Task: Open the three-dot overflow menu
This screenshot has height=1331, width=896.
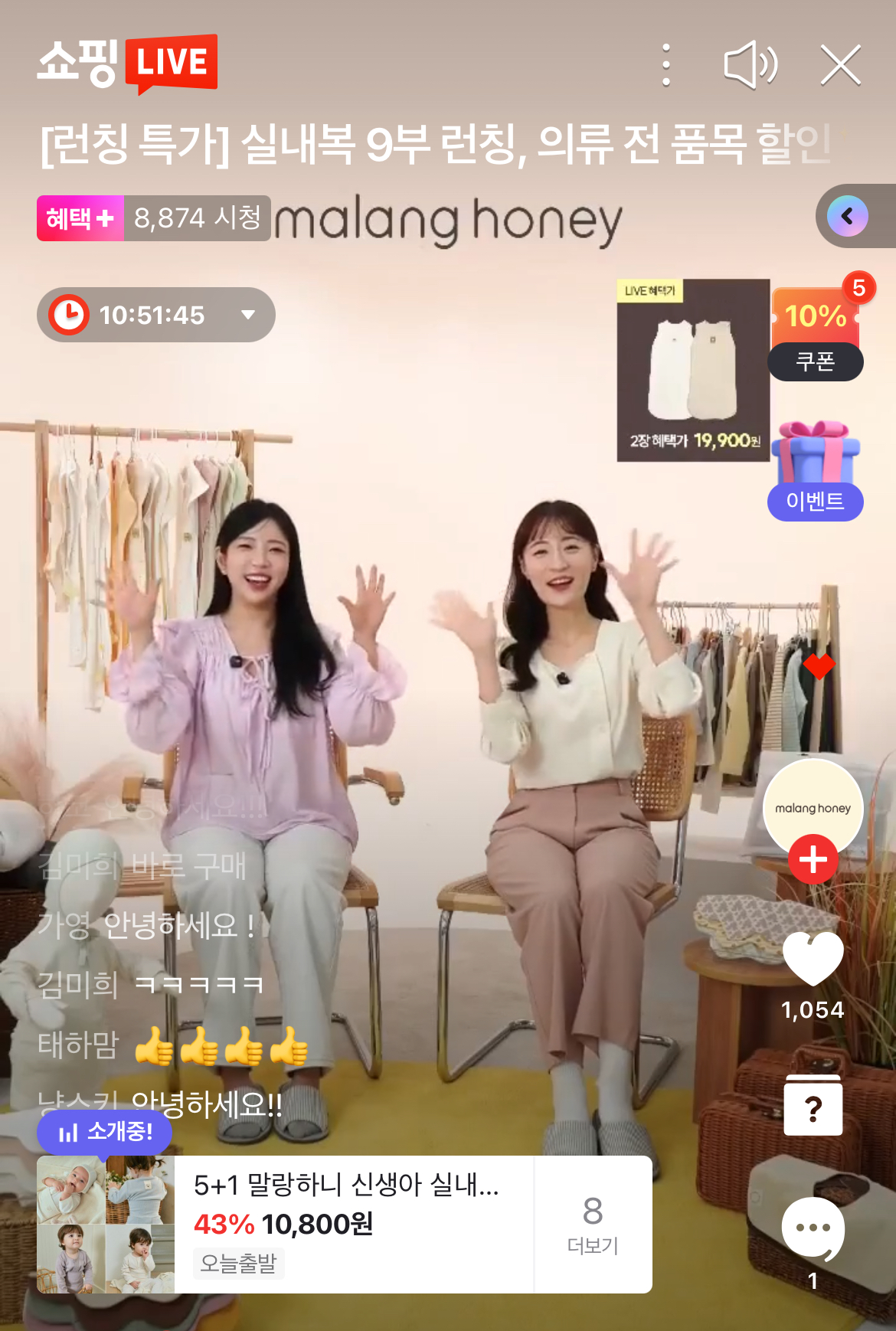Action: (x=666, y=65)
